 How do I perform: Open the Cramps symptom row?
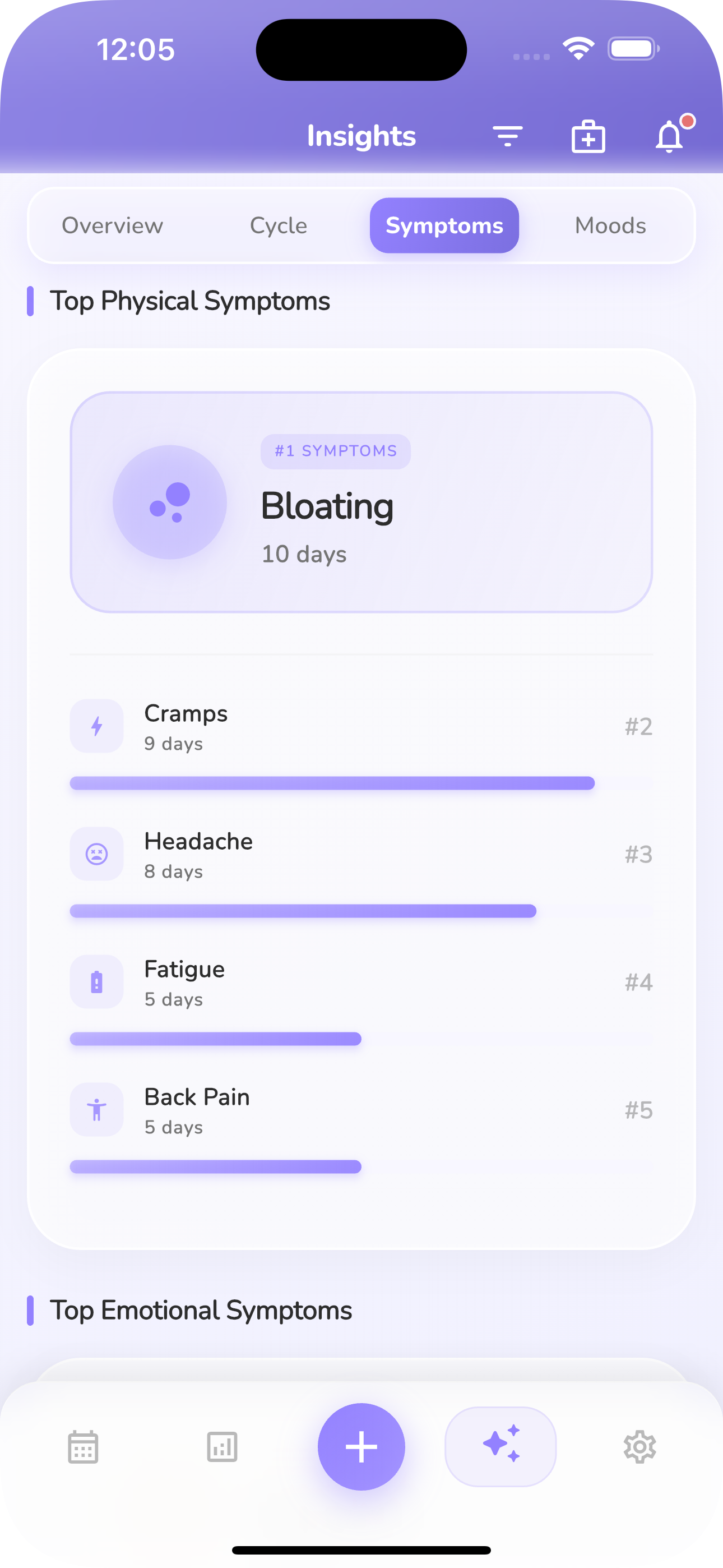pos(361,727)
